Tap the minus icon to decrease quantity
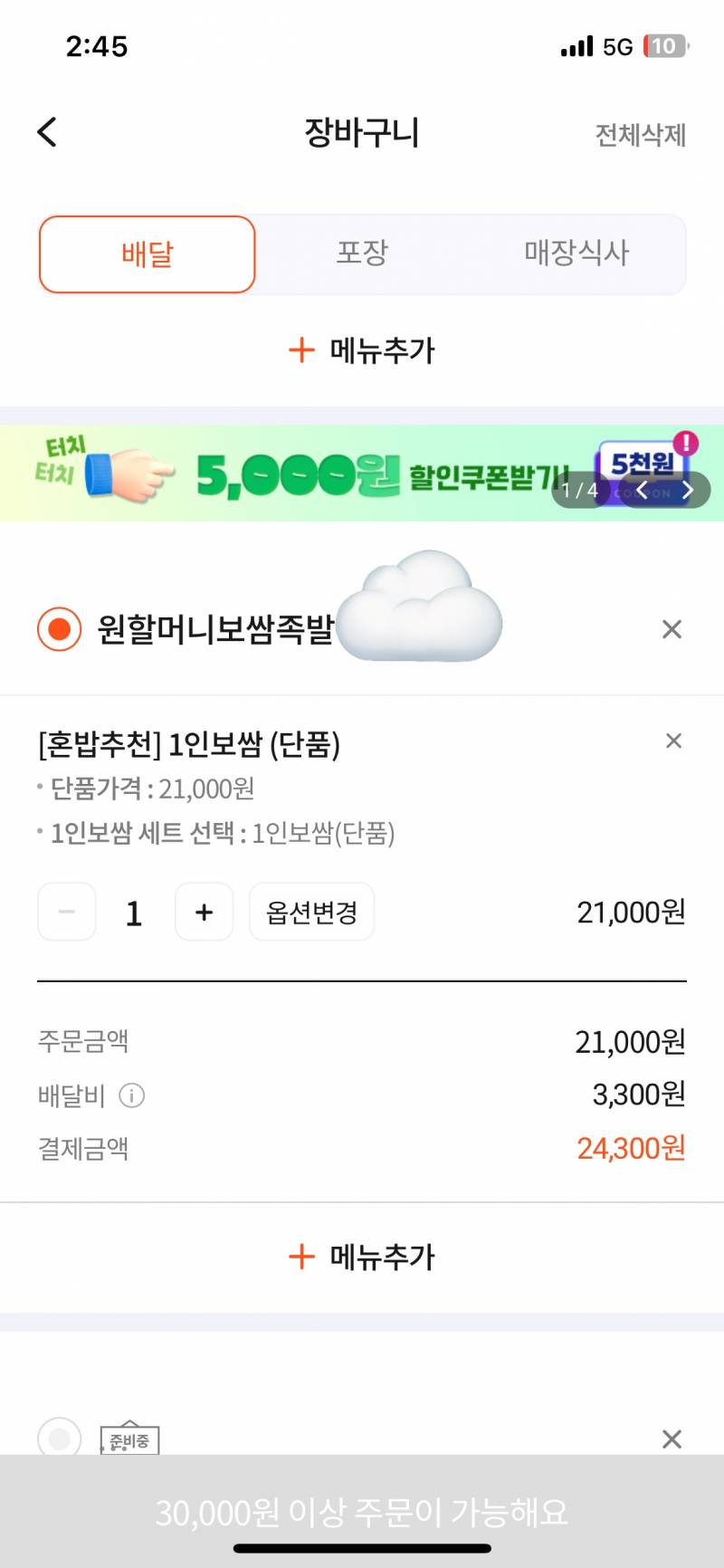 tap(66, 913)
